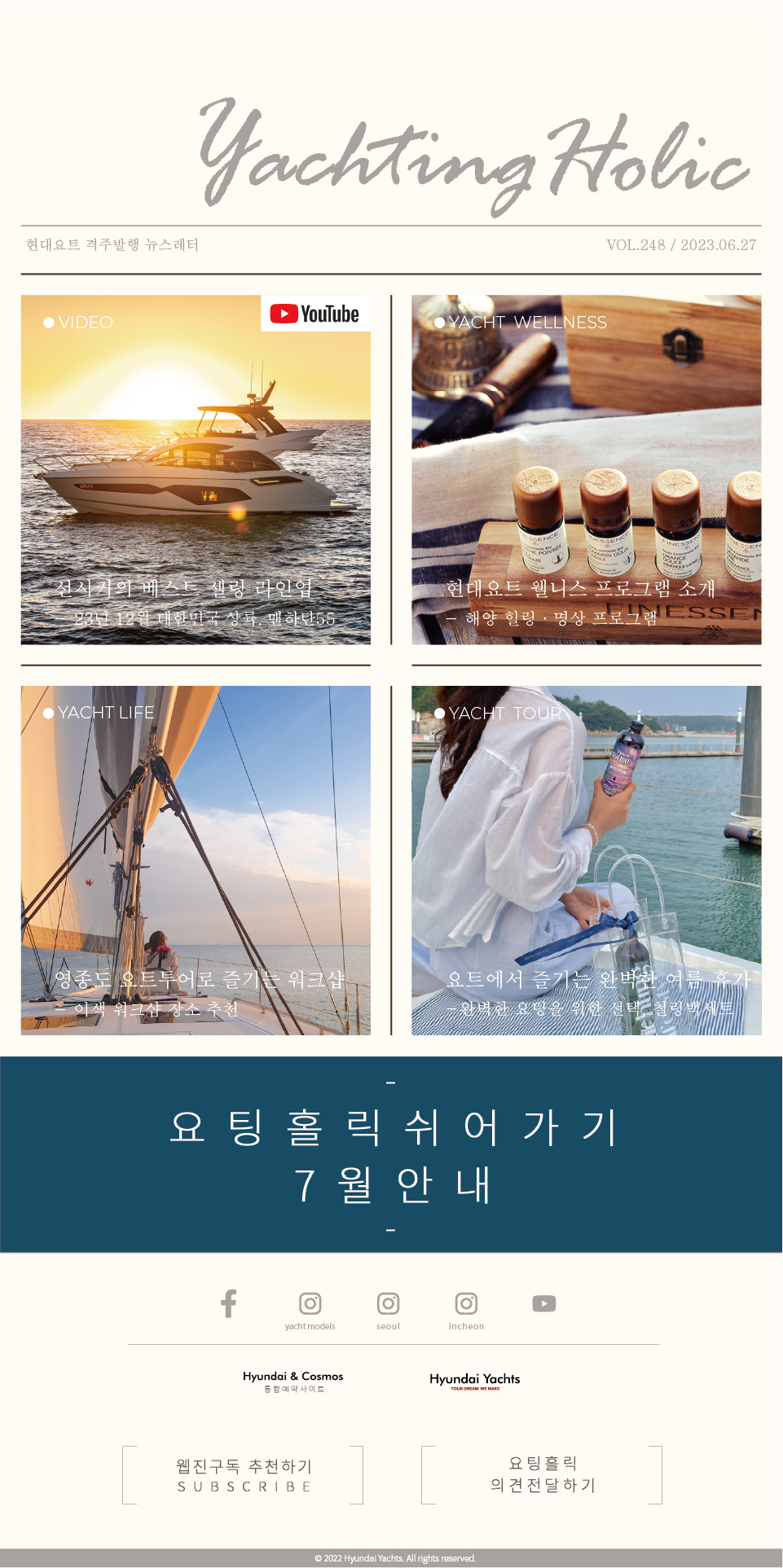Tap the webzine SUBSCRIBE button
Image resolution: width=783 pixels, height=1568 pixels.
point(243,1475)
